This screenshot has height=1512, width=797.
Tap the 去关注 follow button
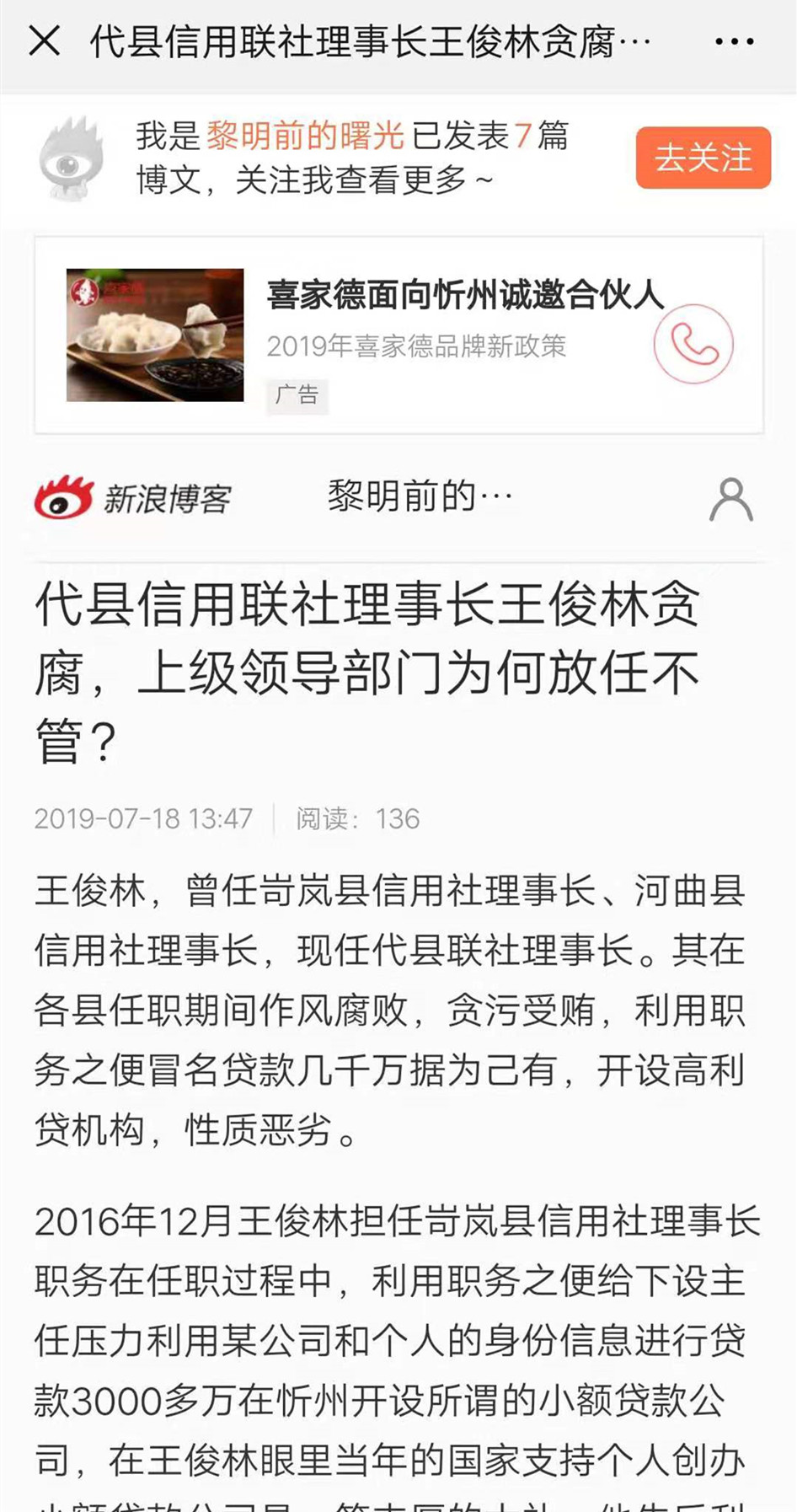pos(703,158)
